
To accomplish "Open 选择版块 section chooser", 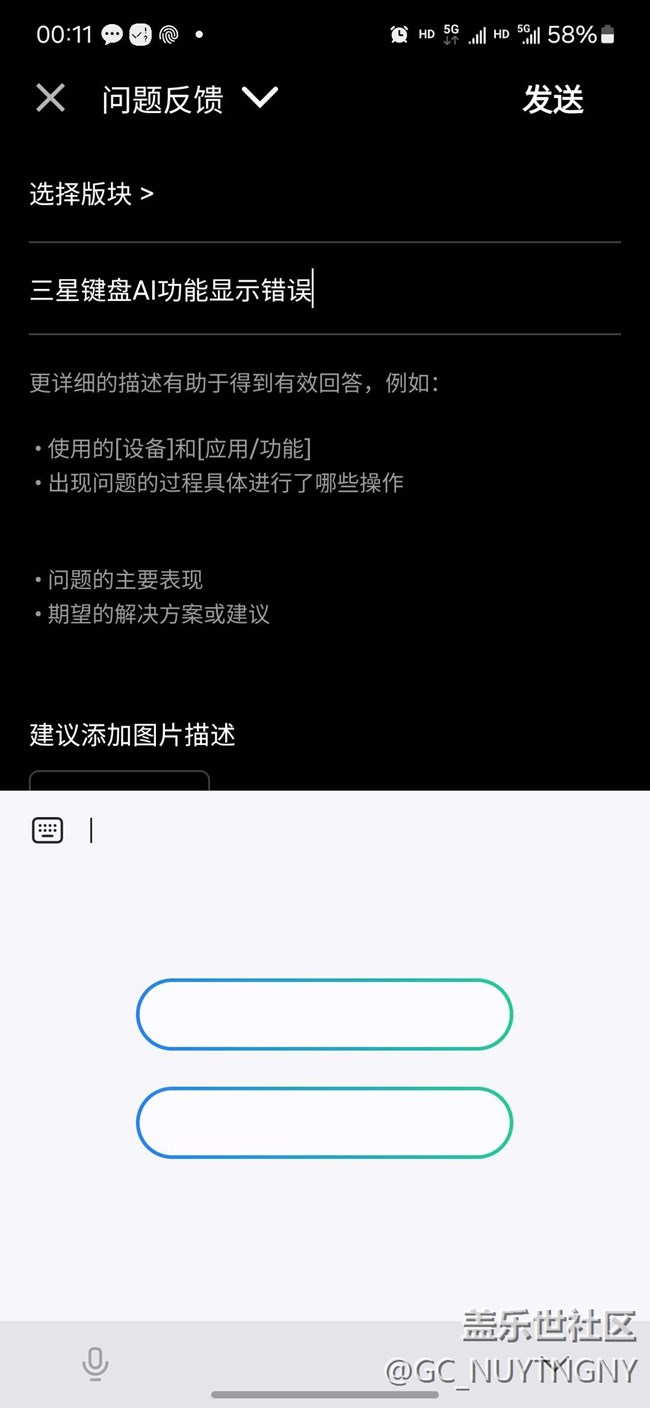I will pyautogui.click(x=91, y=194).
